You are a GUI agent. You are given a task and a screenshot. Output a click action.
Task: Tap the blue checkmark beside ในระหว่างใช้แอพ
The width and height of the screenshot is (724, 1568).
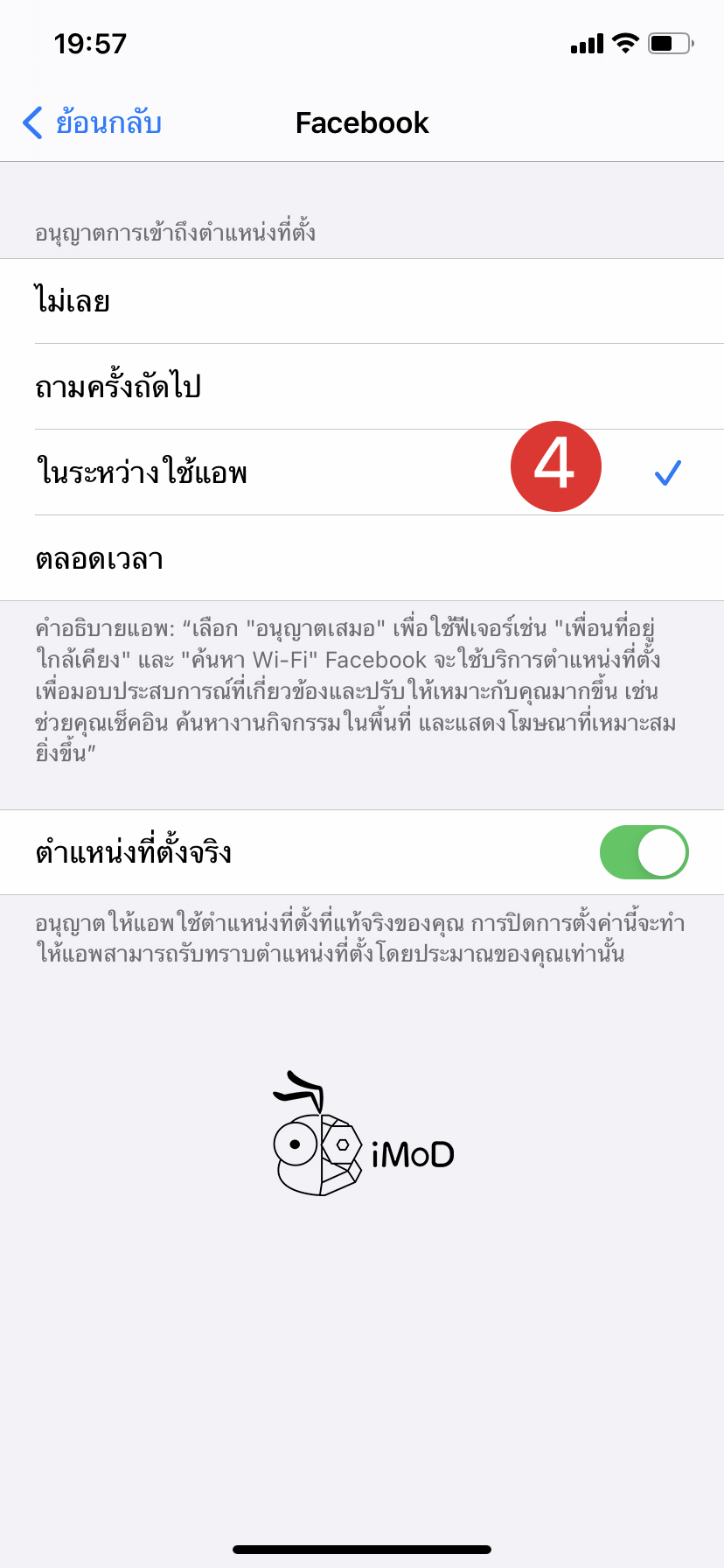pos(667,472)
